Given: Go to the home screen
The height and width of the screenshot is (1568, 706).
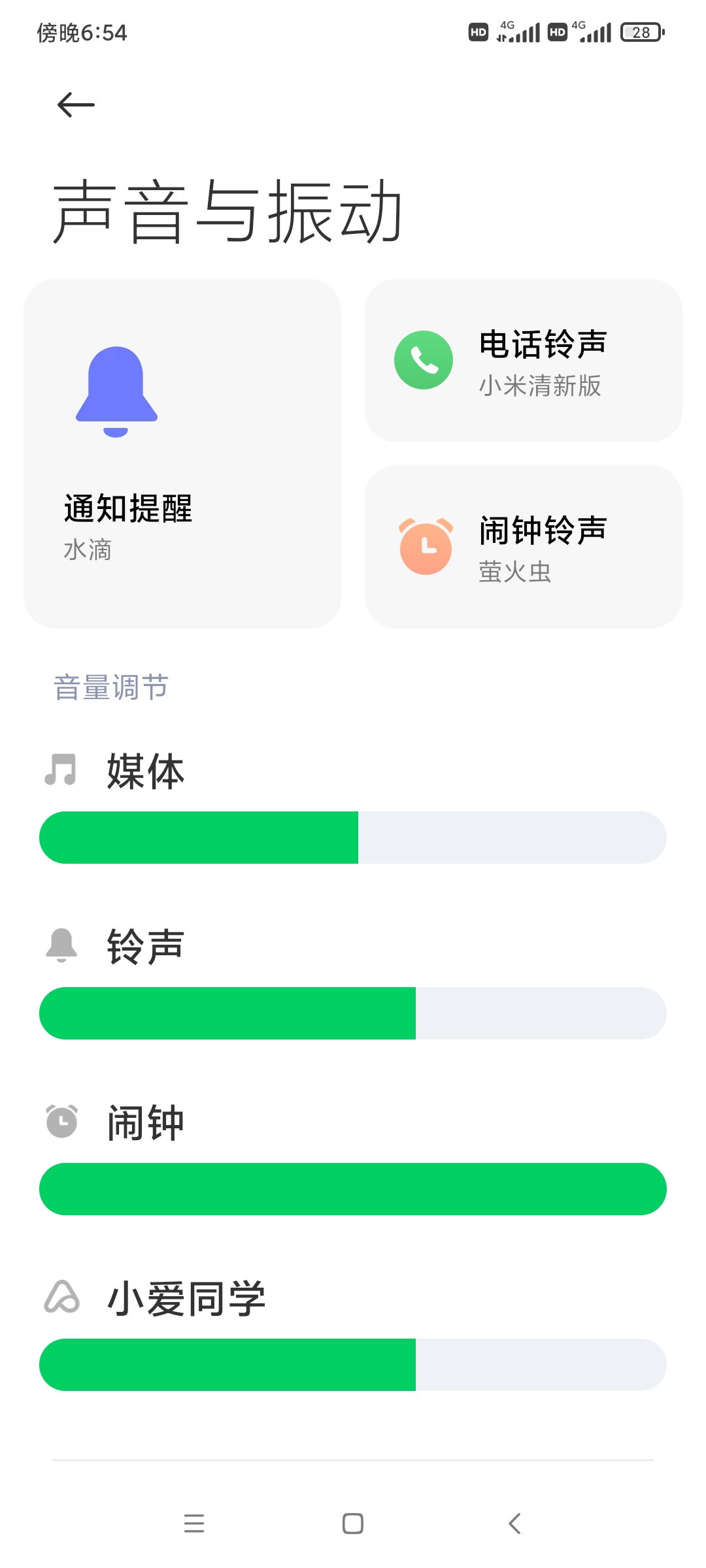Looking at the screenshot, I should [x=353, y=1524].
